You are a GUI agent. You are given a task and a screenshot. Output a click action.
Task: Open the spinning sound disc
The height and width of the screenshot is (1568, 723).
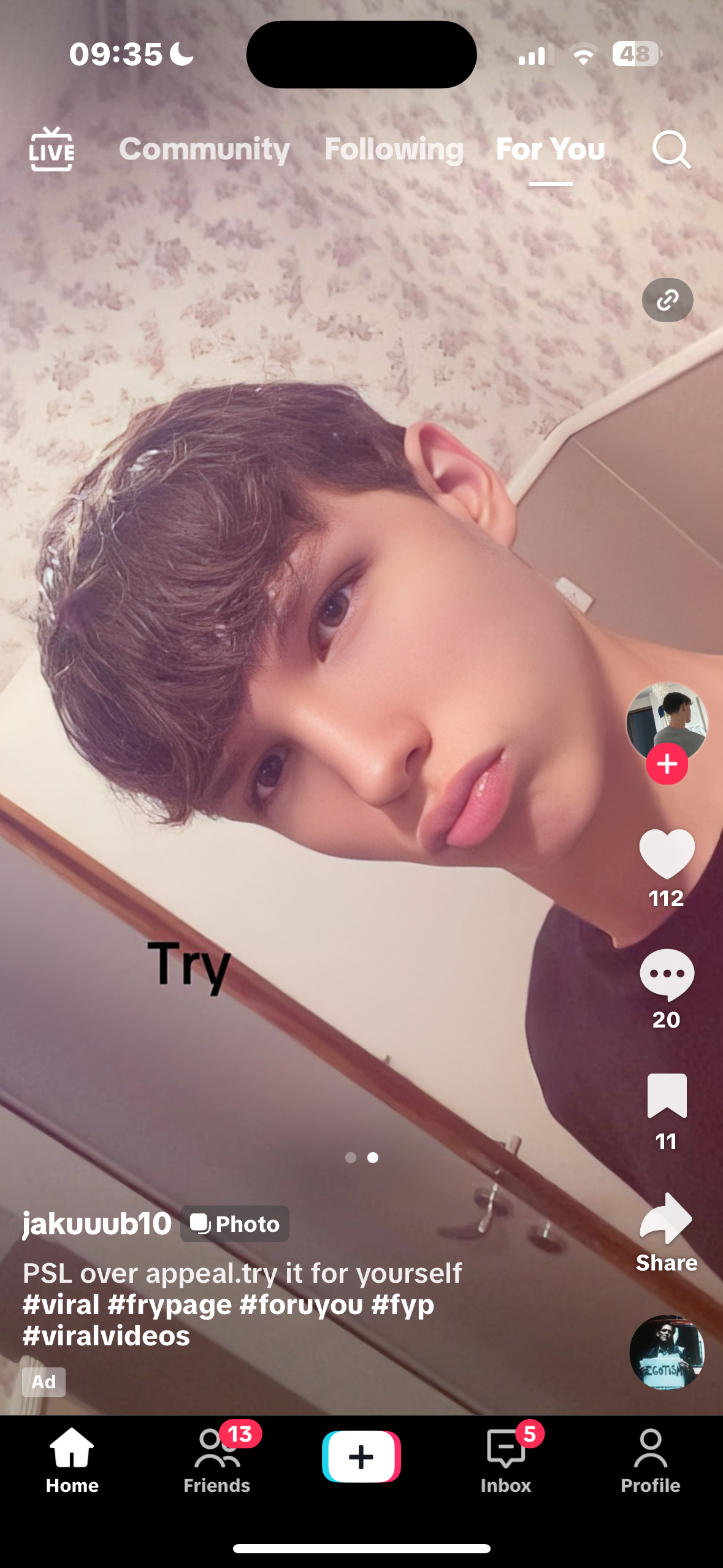[x=667, y=1352]
